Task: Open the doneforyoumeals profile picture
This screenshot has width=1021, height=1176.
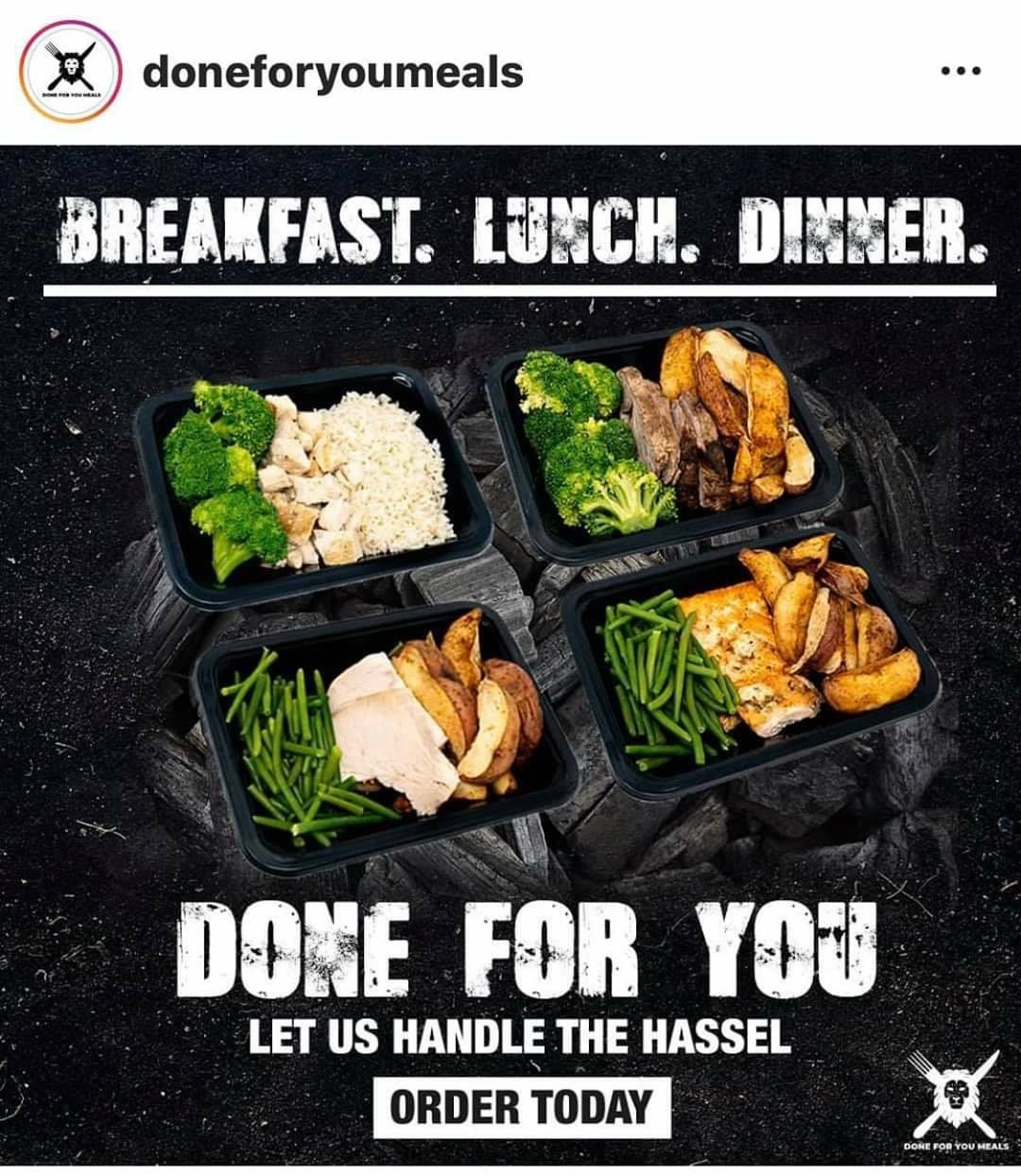Action: (x=71, y=72)
